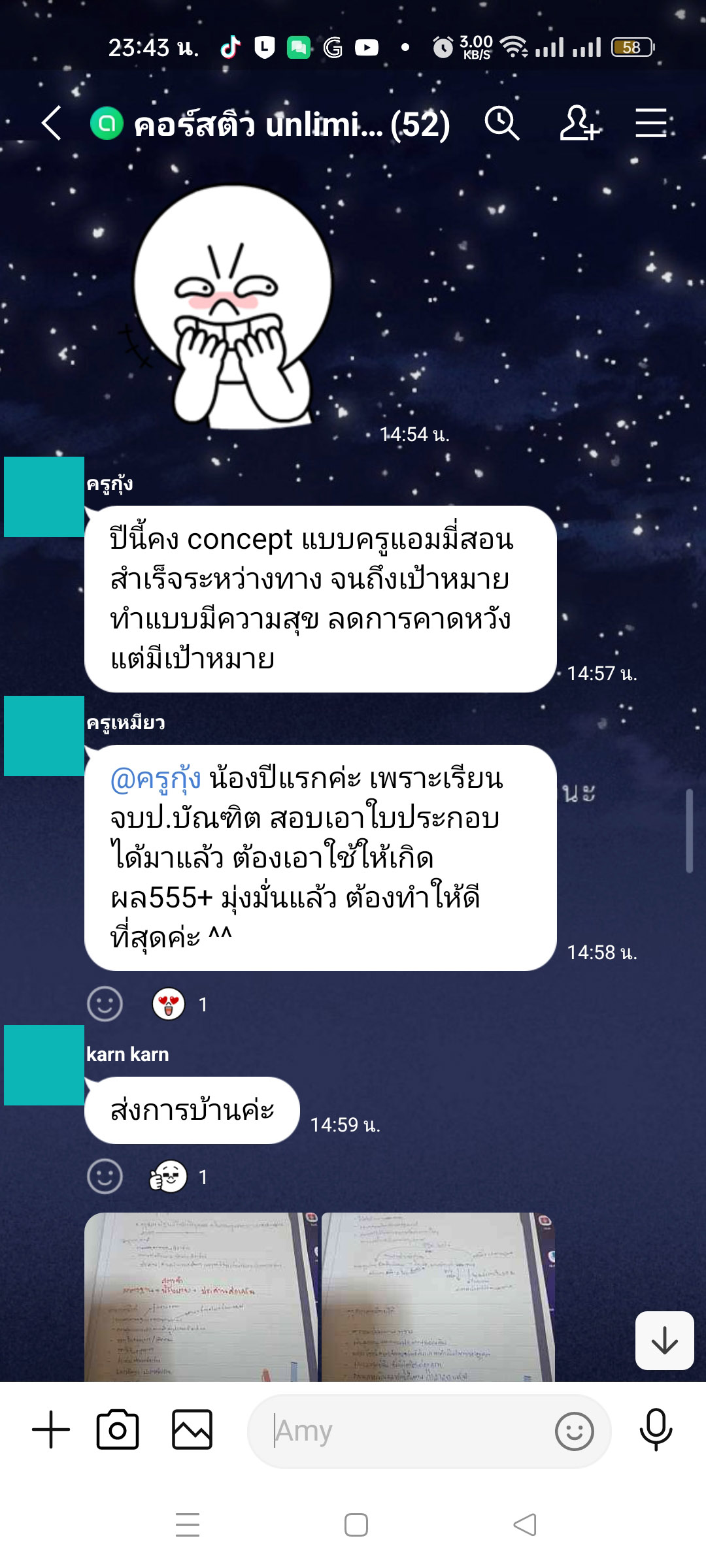The width and height of the screenshot is (706, 1568).
Task: Open ครูกุ้ง's profile avatar
Action: coord(44,497)
